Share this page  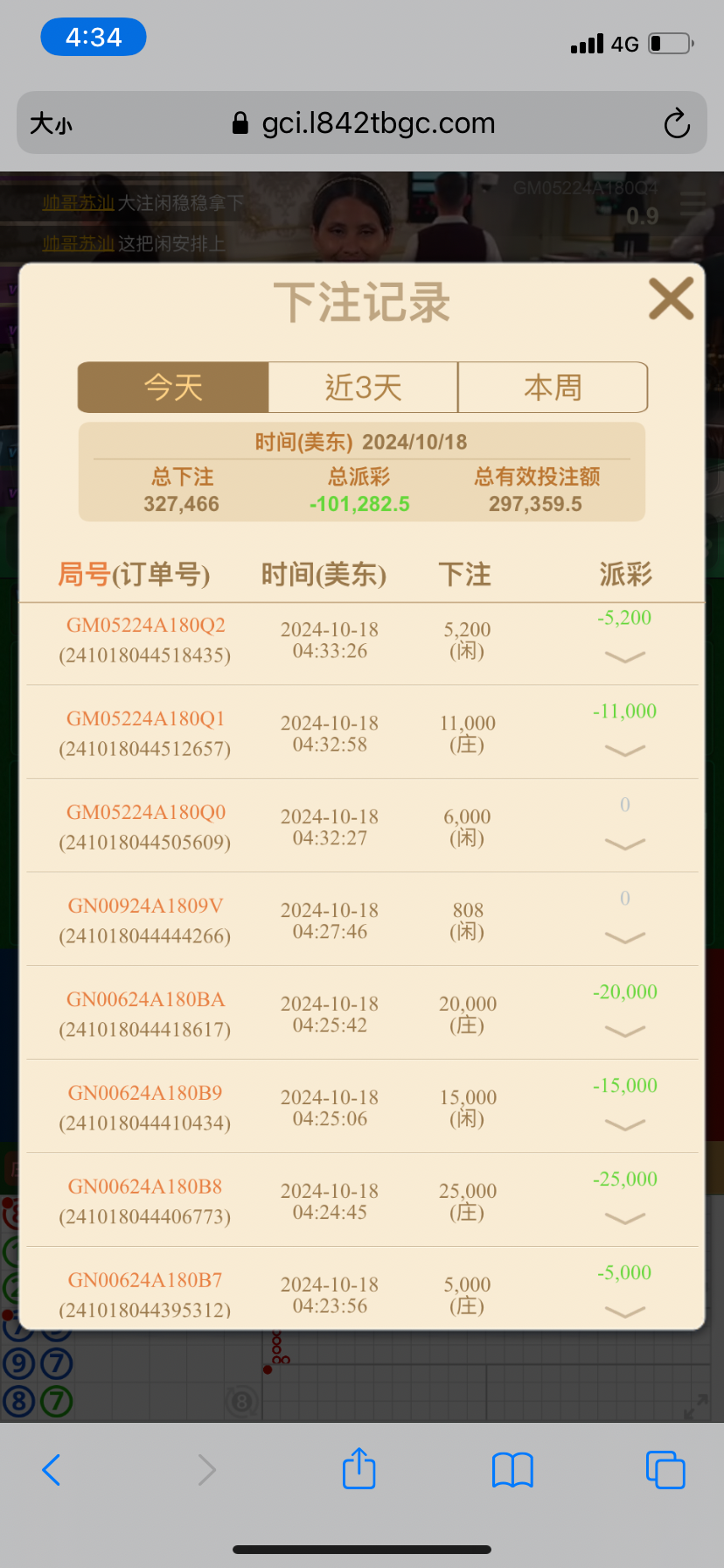(x=359, y=1469)
